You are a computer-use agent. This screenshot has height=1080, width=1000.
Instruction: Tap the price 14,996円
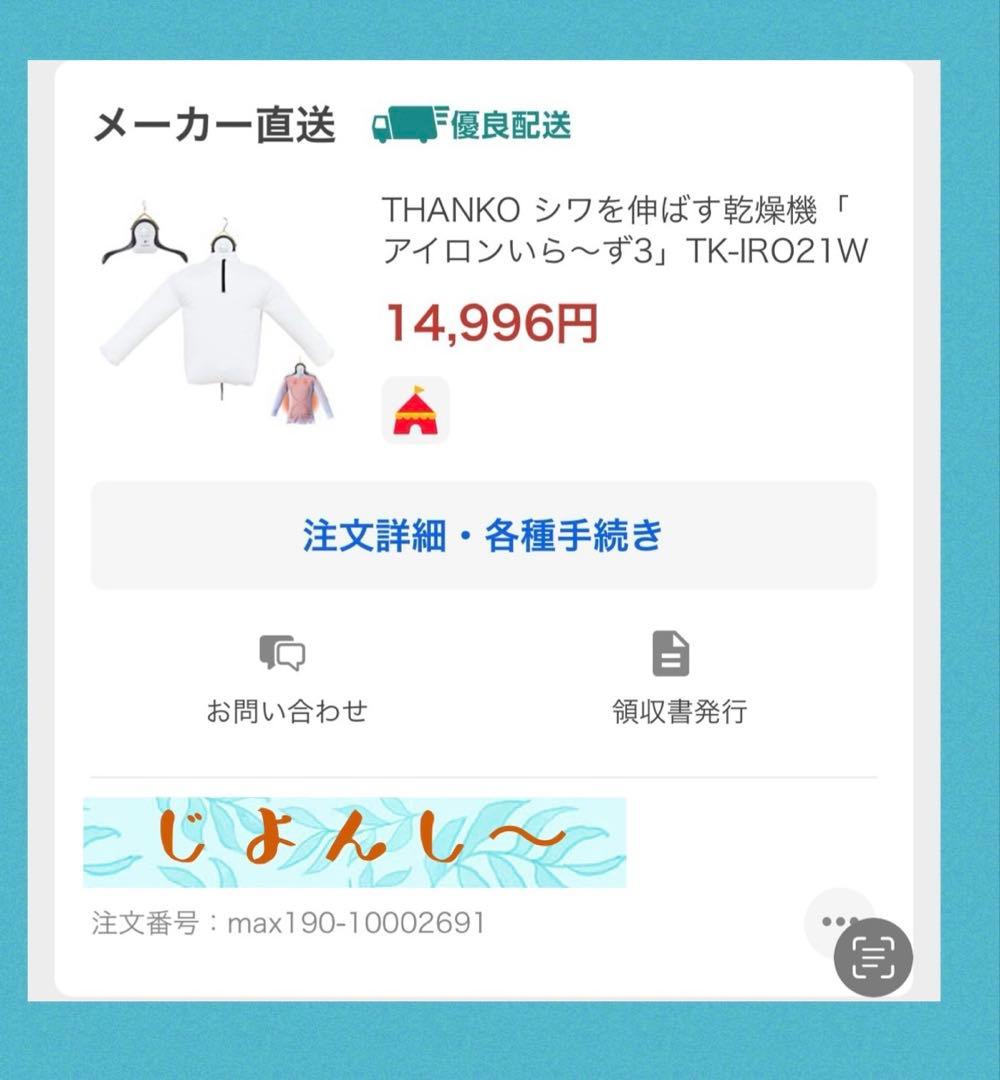point(493,320)
